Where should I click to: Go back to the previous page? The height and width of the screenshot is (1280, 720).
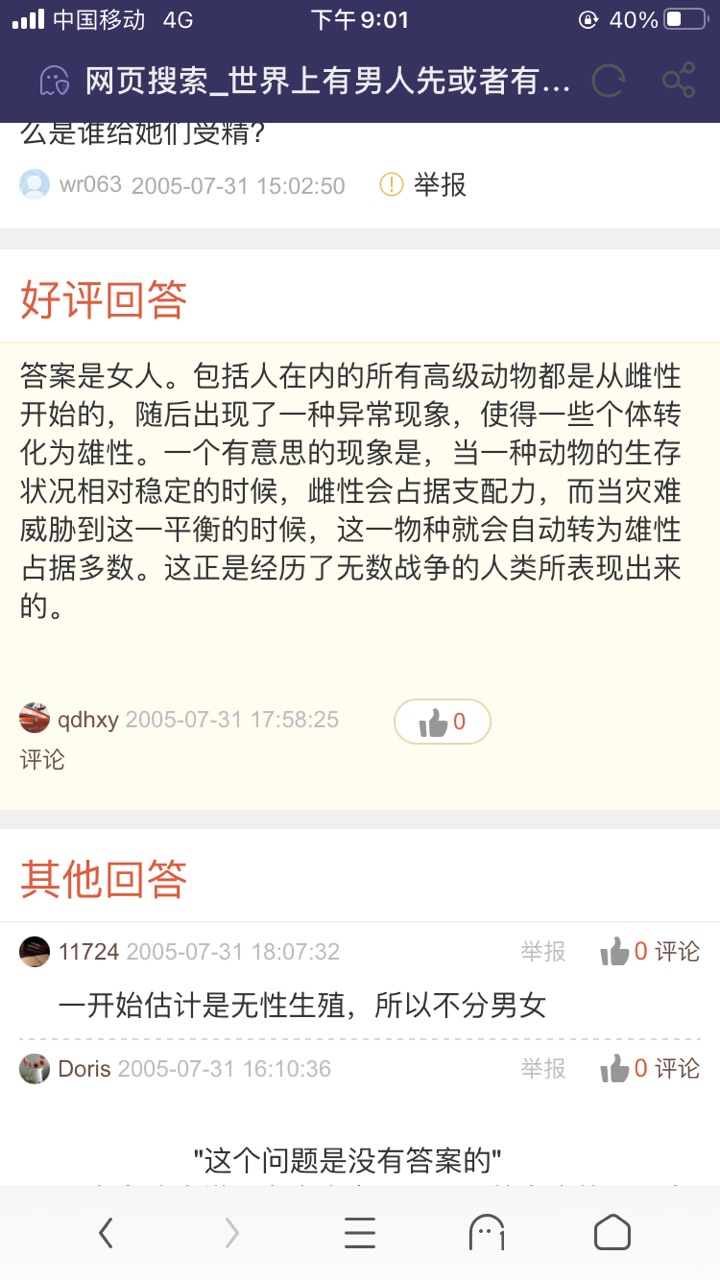point(106,1233)
